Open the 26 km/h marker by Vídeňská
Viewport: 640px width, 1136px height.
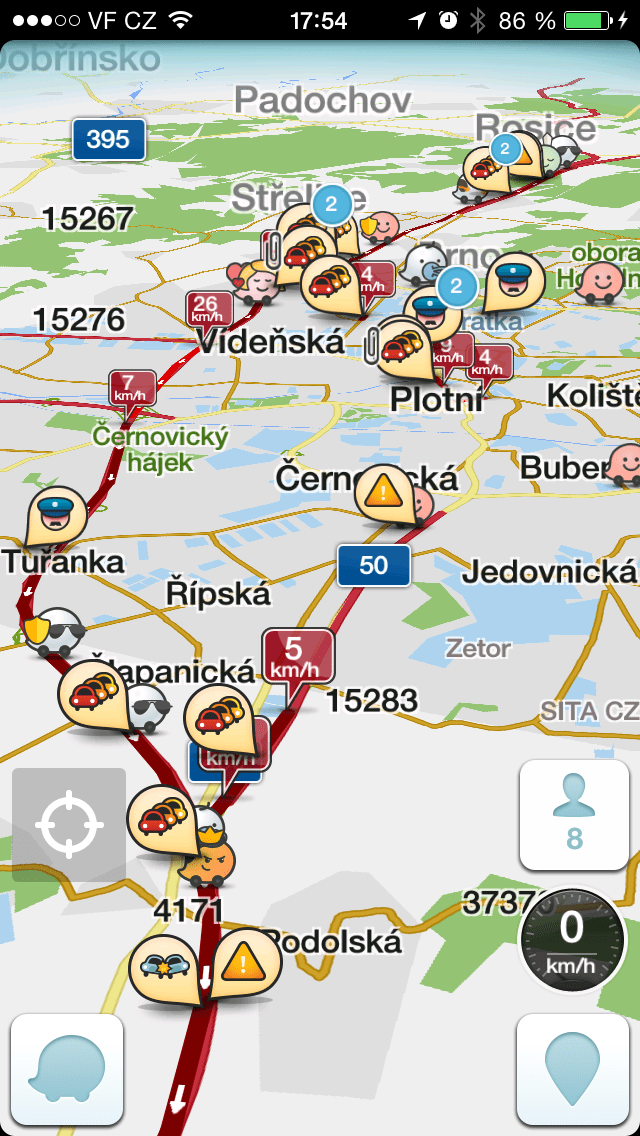[x=210, y=312]
